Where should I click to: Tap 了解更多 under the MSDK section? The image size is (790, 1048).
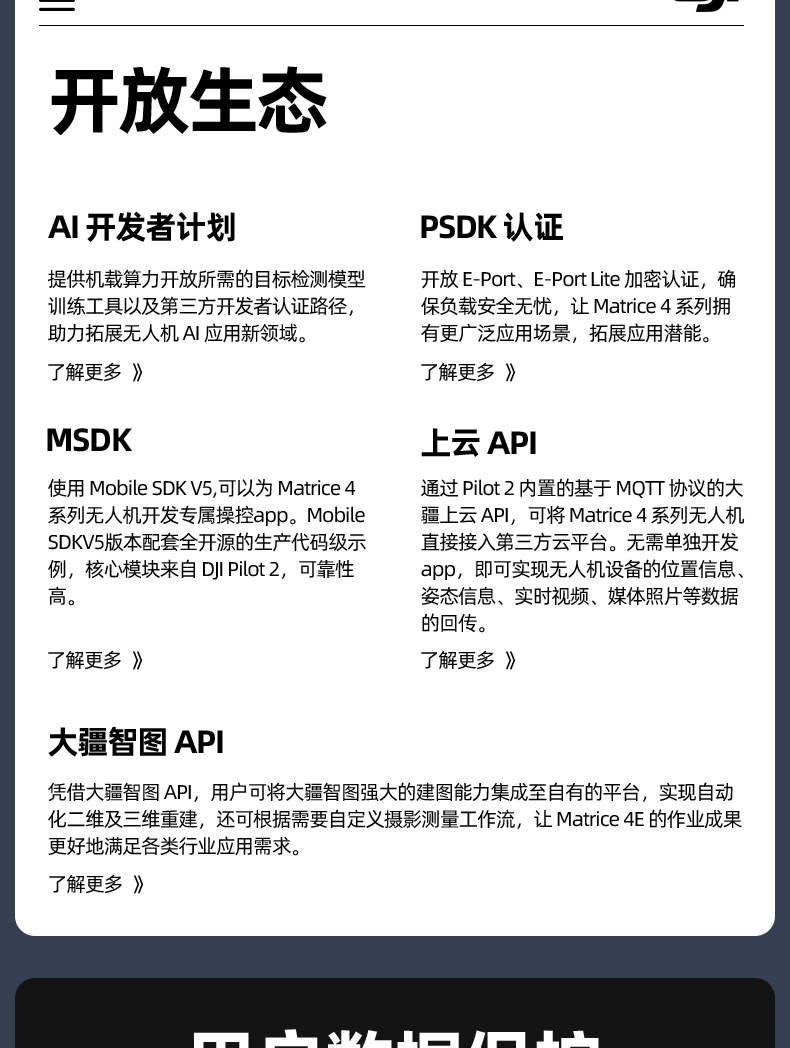96,660
